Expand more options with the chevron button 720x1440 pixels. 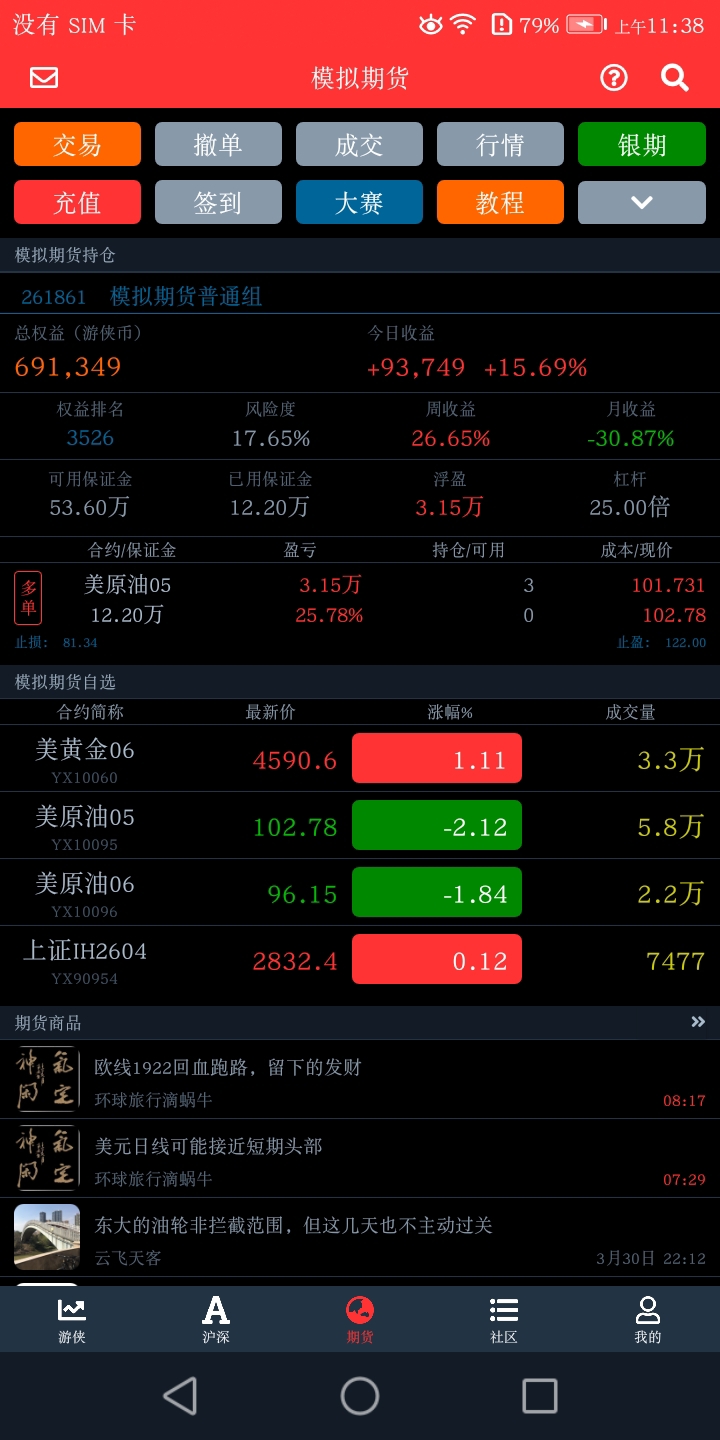point(641,202)
